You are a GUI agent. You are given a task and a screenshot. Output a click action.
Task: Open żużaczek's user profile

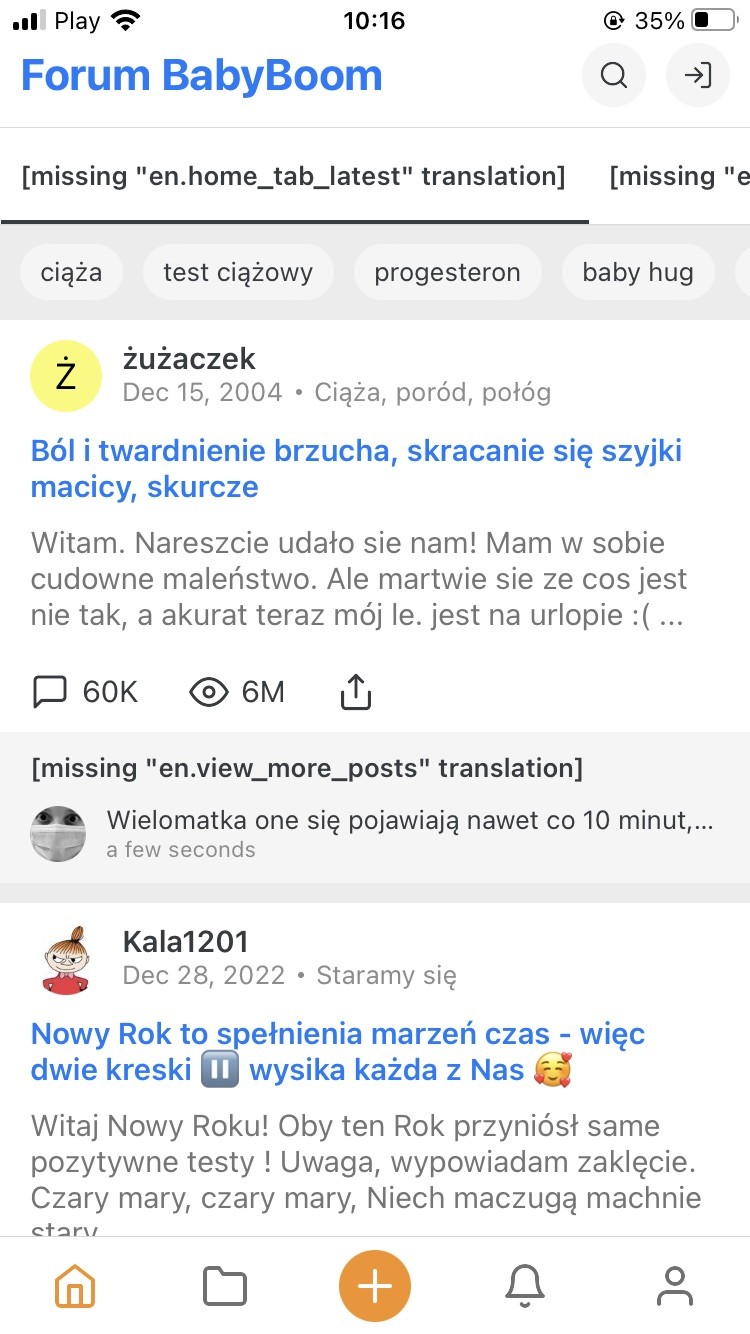pyautogui.click(x=188, y=359)
